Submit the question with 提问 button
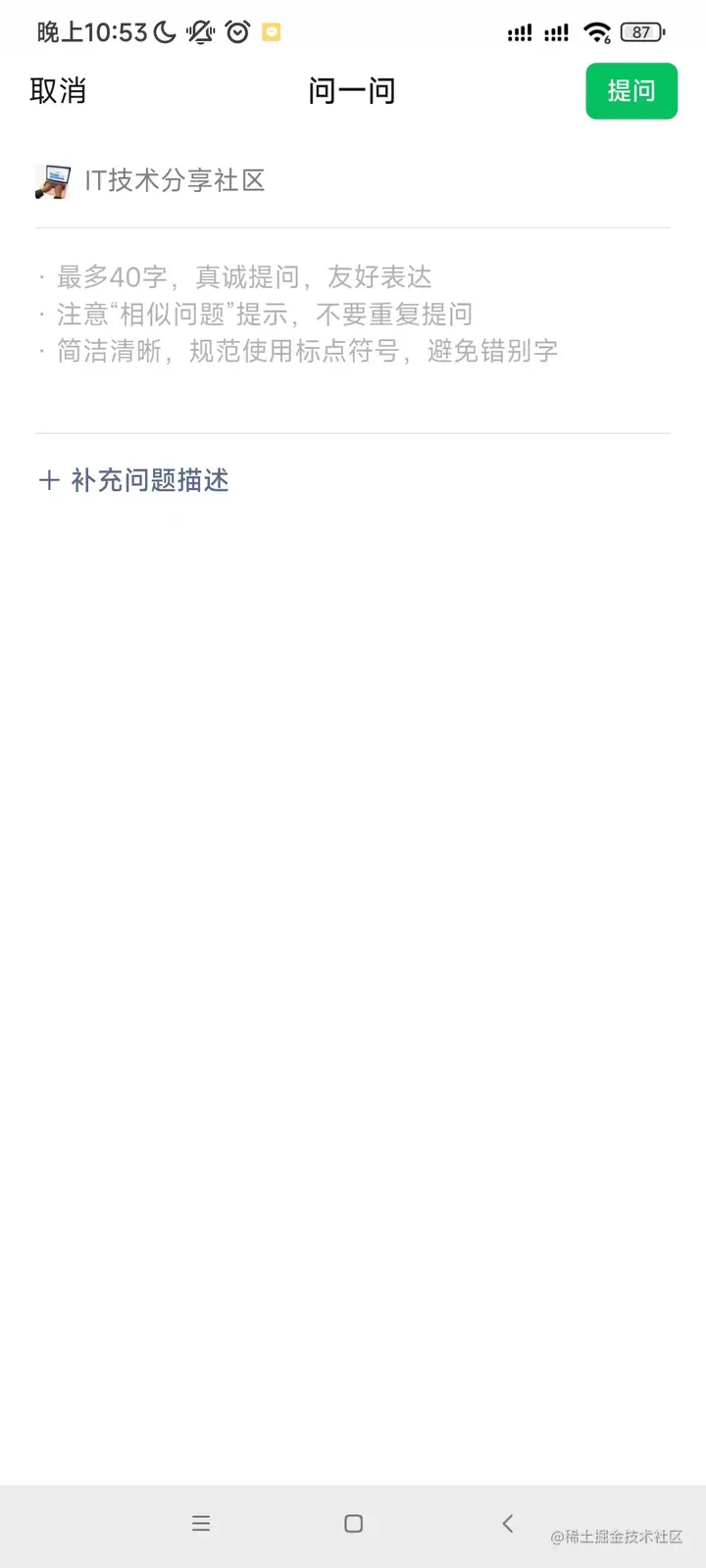 coord(630,91)
